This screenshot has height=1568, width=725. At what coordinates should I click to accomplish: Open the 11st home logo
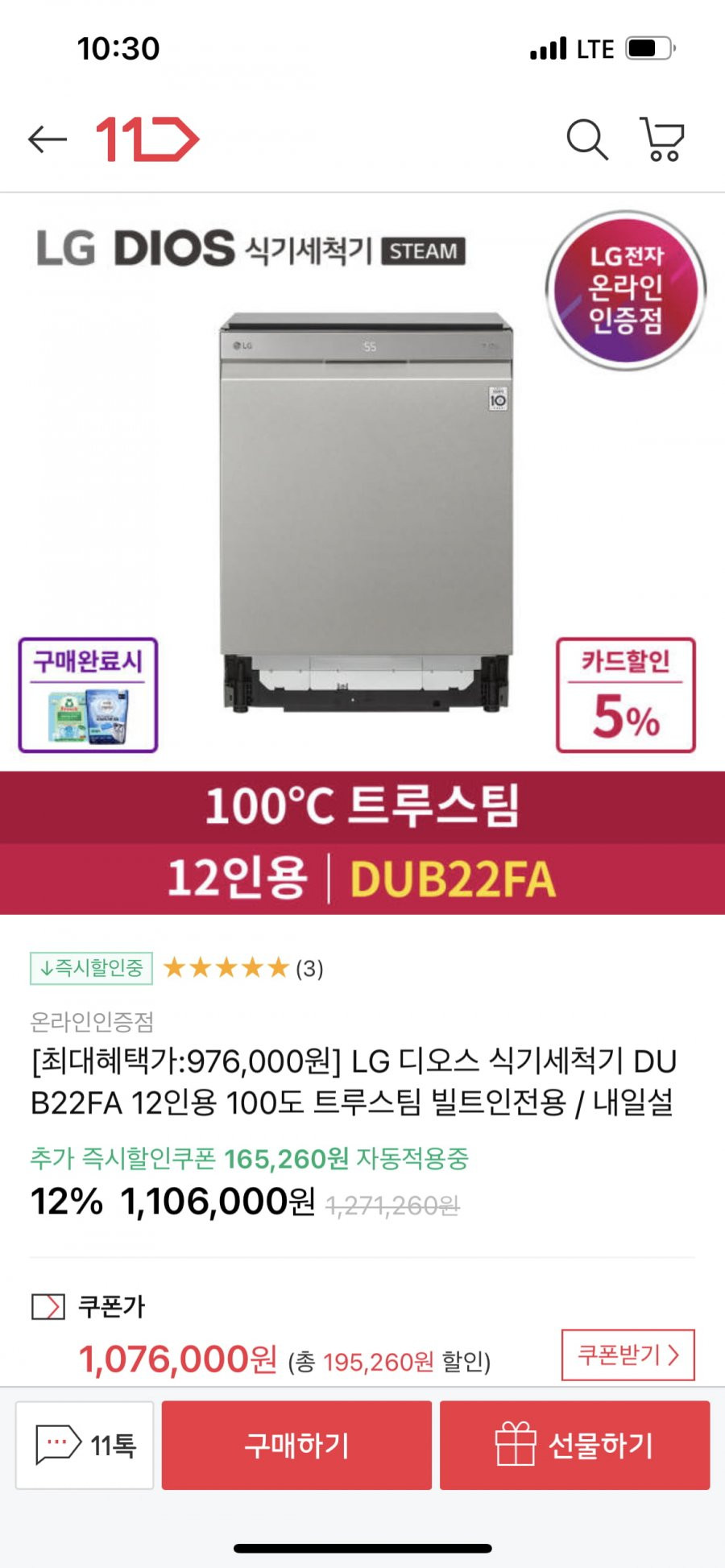tap(147, 140)
